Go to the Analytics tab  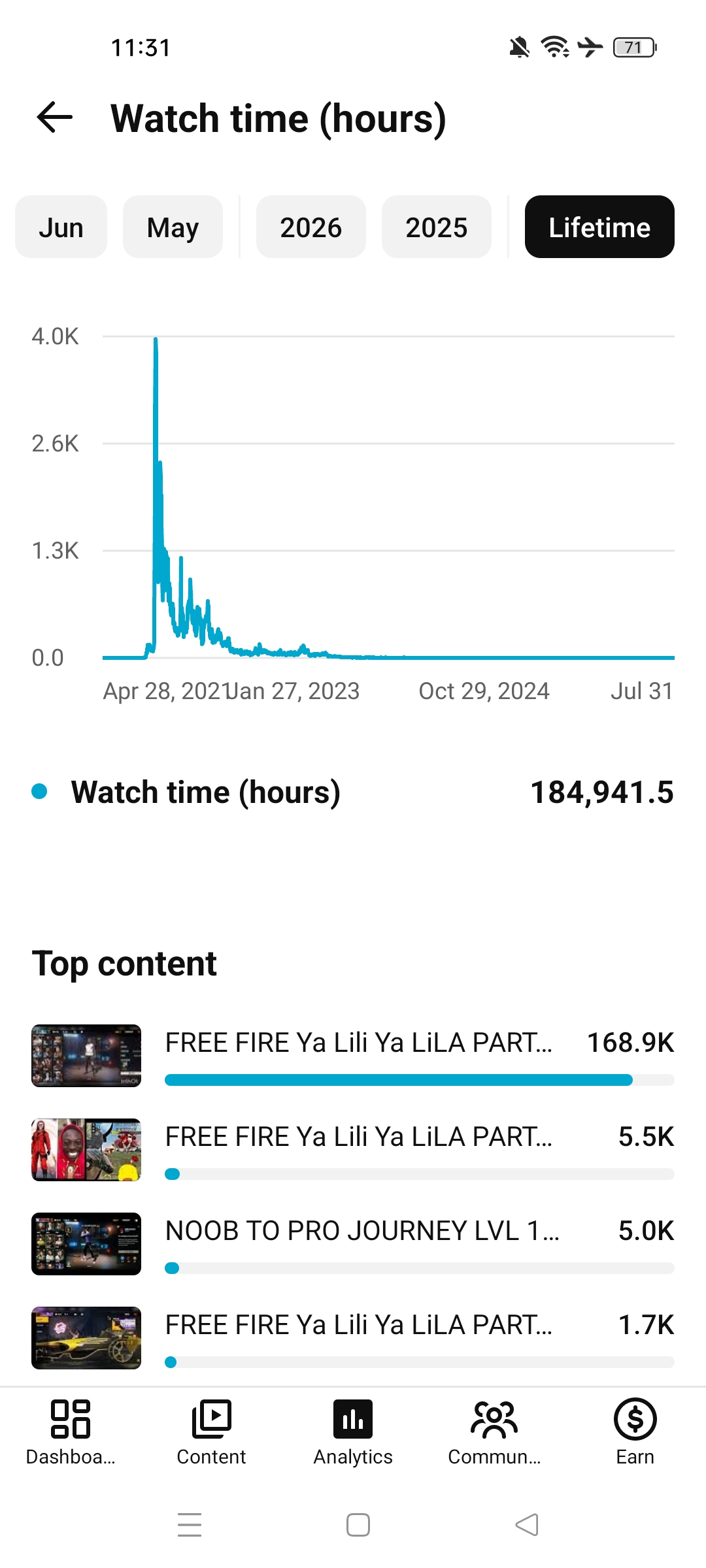pos(353,1432)
